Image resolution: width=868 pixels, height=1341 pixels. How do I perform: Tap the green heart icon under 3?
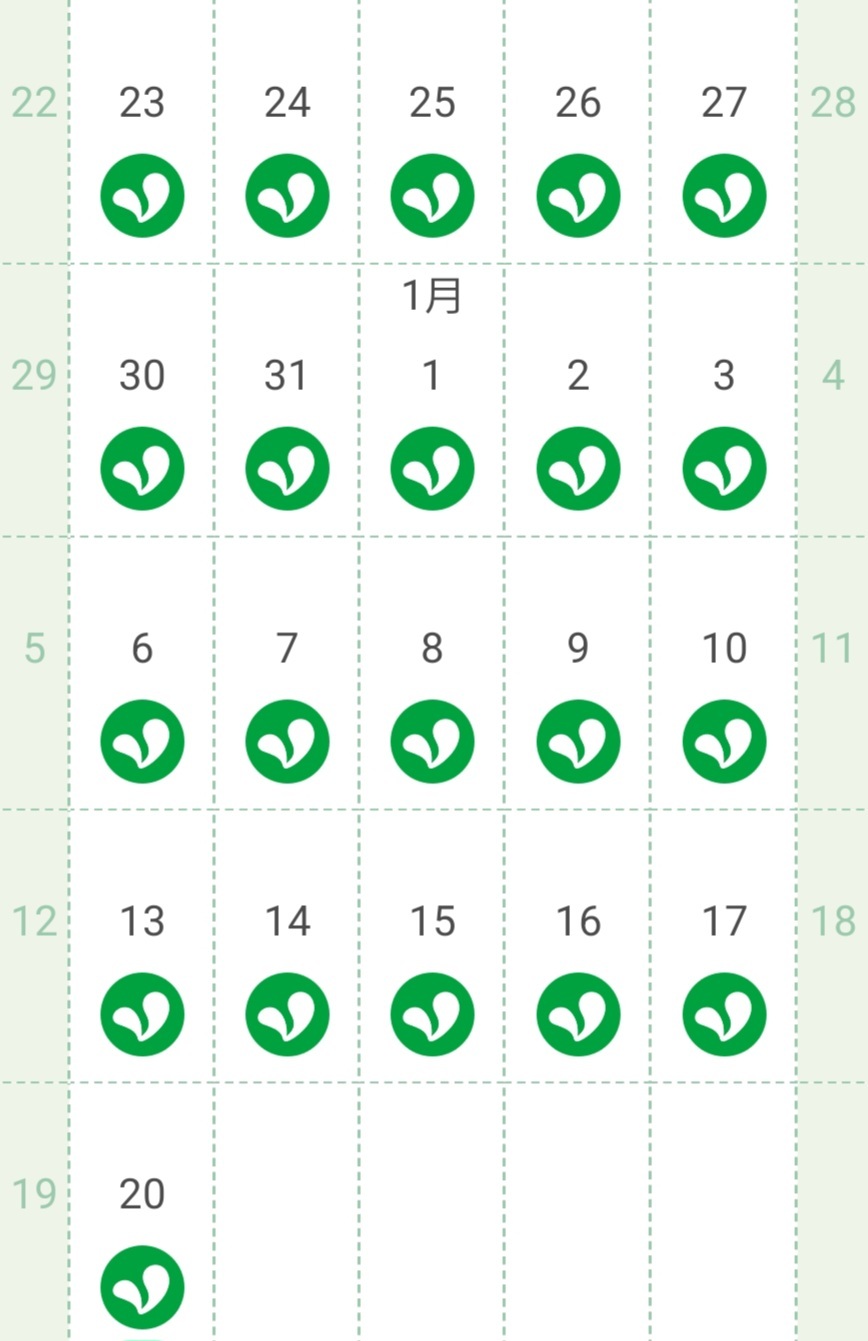[724, 469]
